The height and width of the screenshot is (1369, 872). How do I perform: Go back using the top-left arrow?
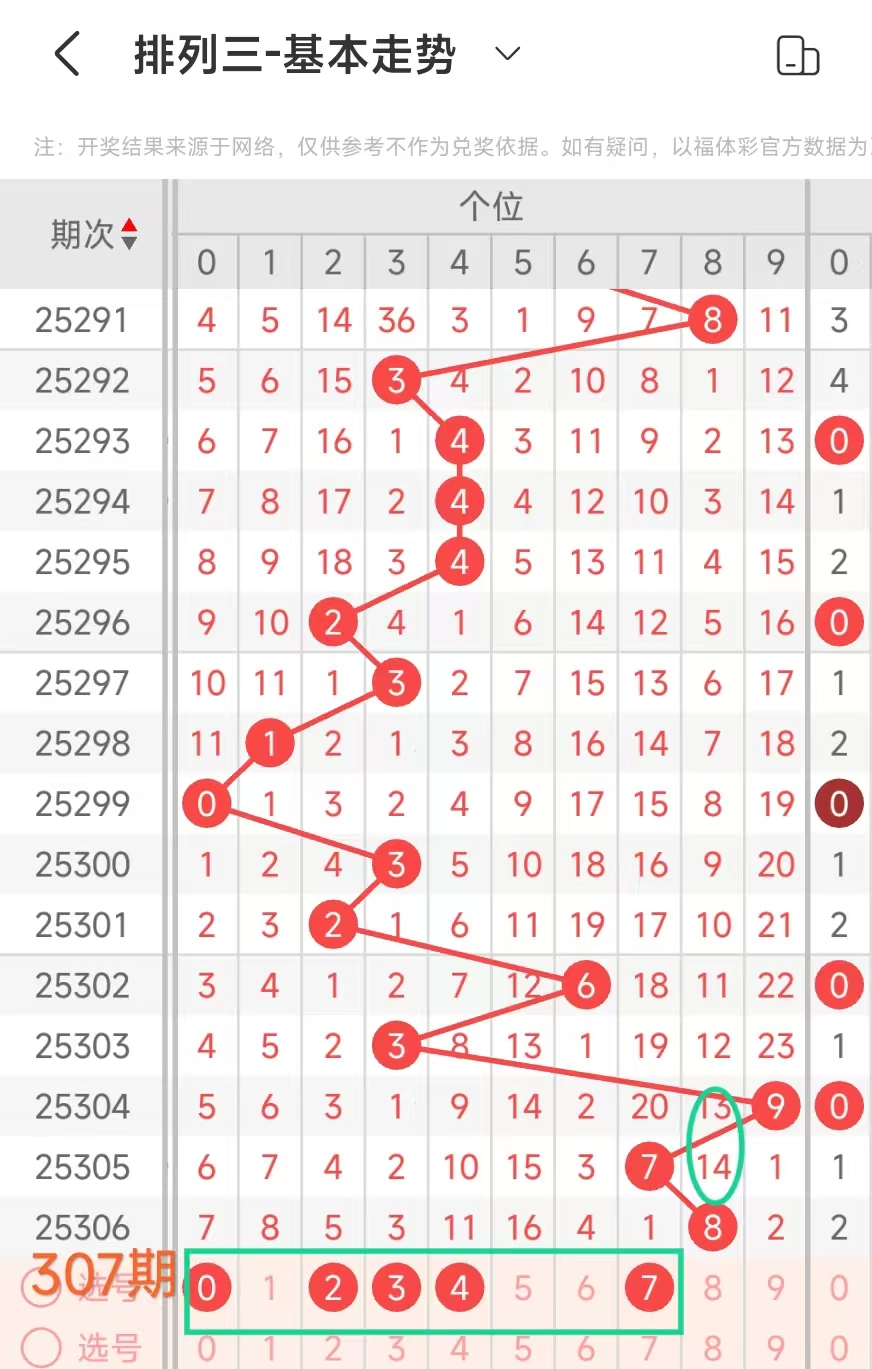[67, 54]
